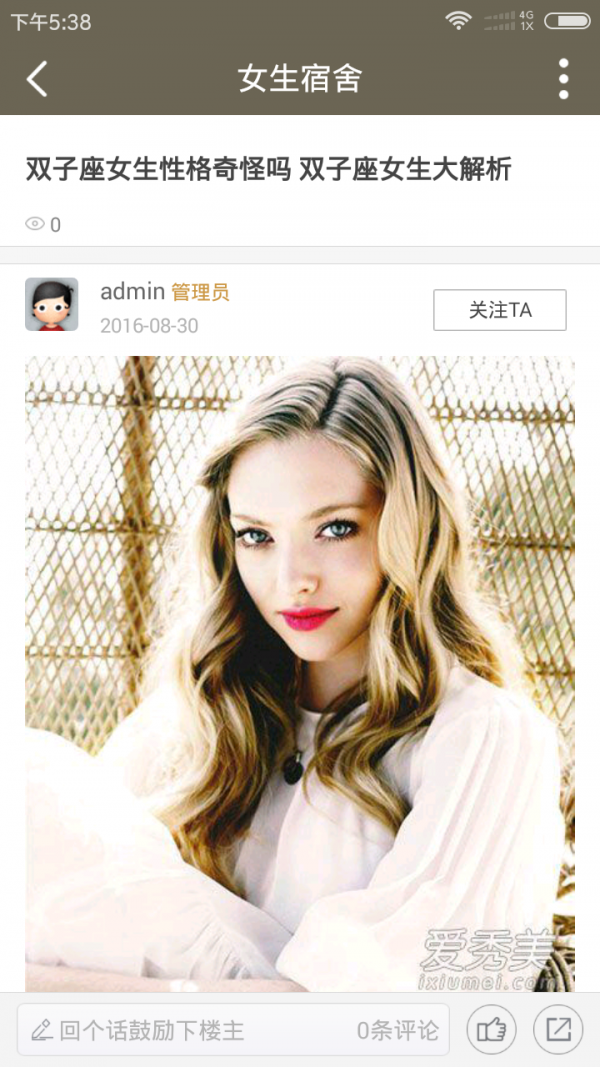Tap the 关注TA follow button
This screenshot has height=1067, width=600.
499,310
